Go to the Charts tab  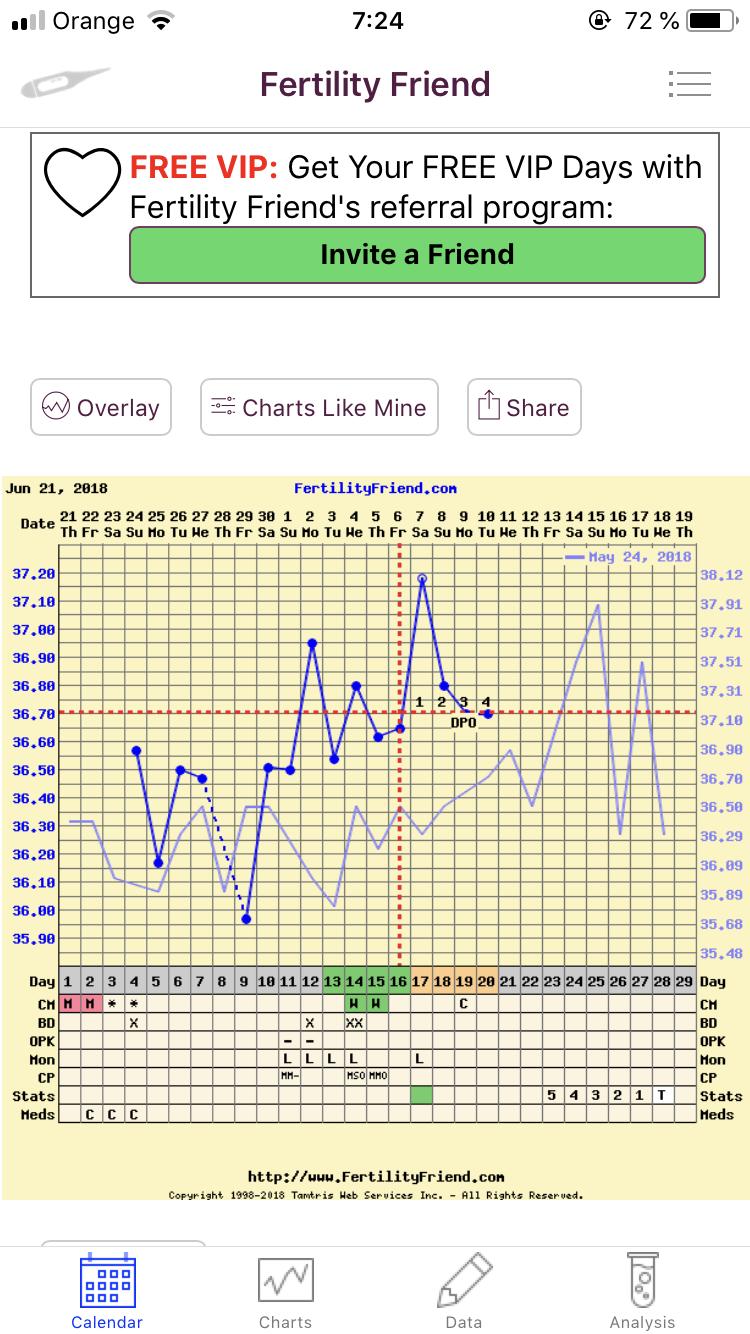(x=285, y=1292)
